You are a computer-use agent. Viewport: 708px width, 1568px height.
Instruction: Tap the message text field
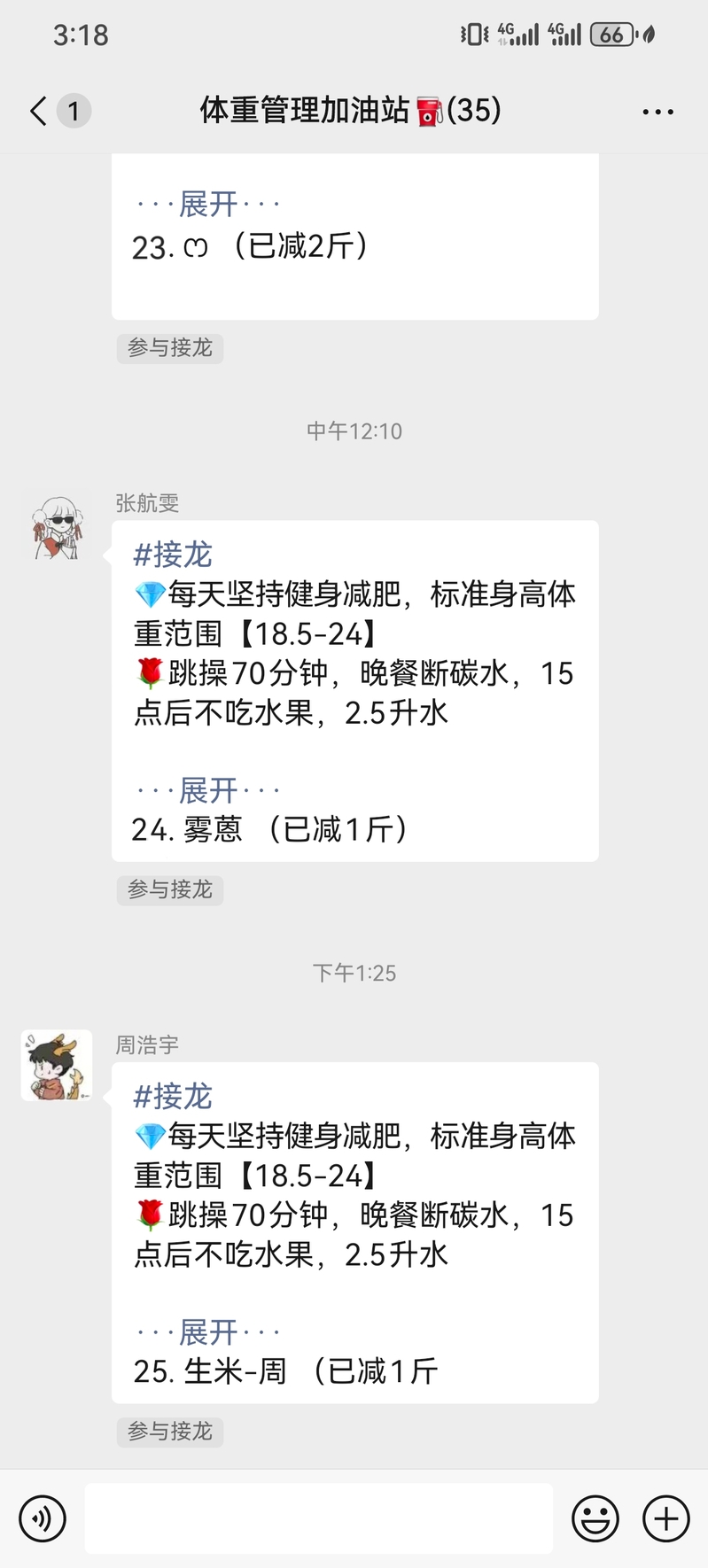pos(319,1519)
